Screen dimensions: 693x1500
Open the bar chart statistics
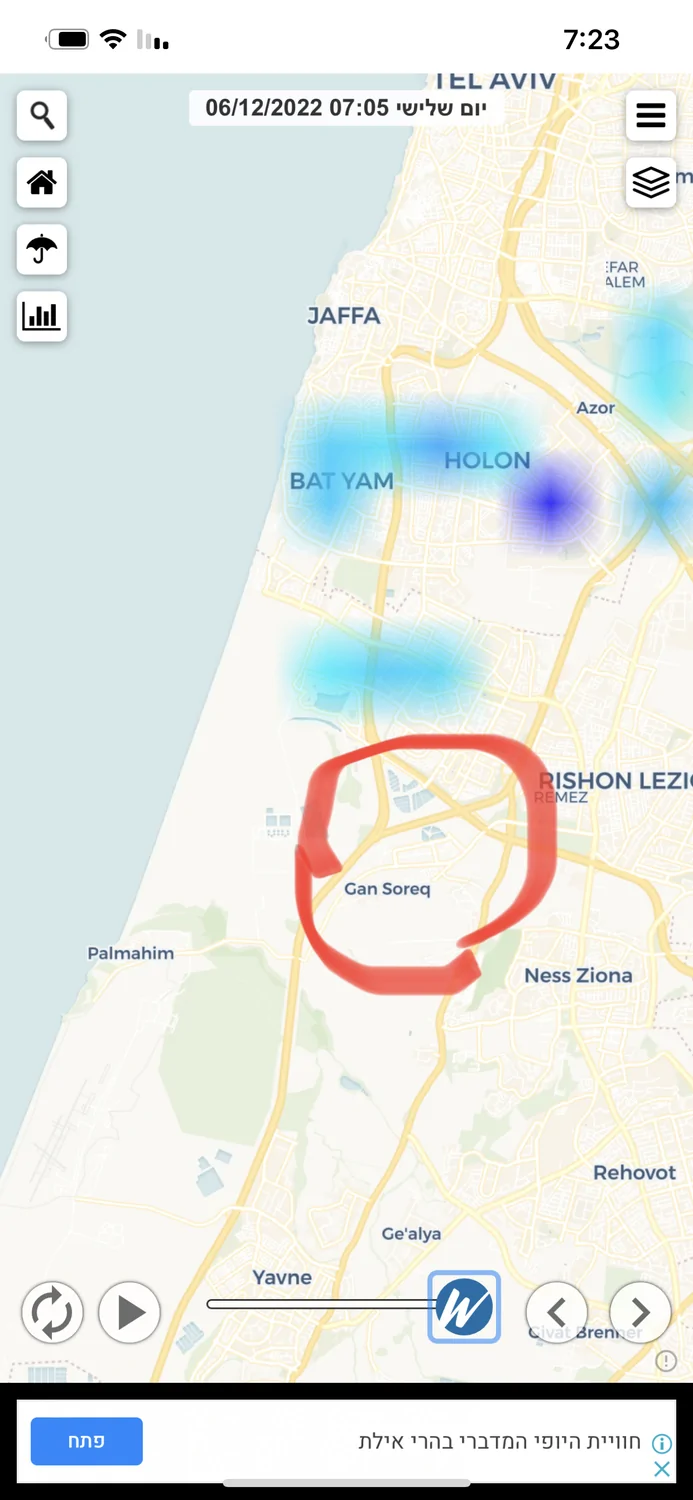(x=42, y=316)
